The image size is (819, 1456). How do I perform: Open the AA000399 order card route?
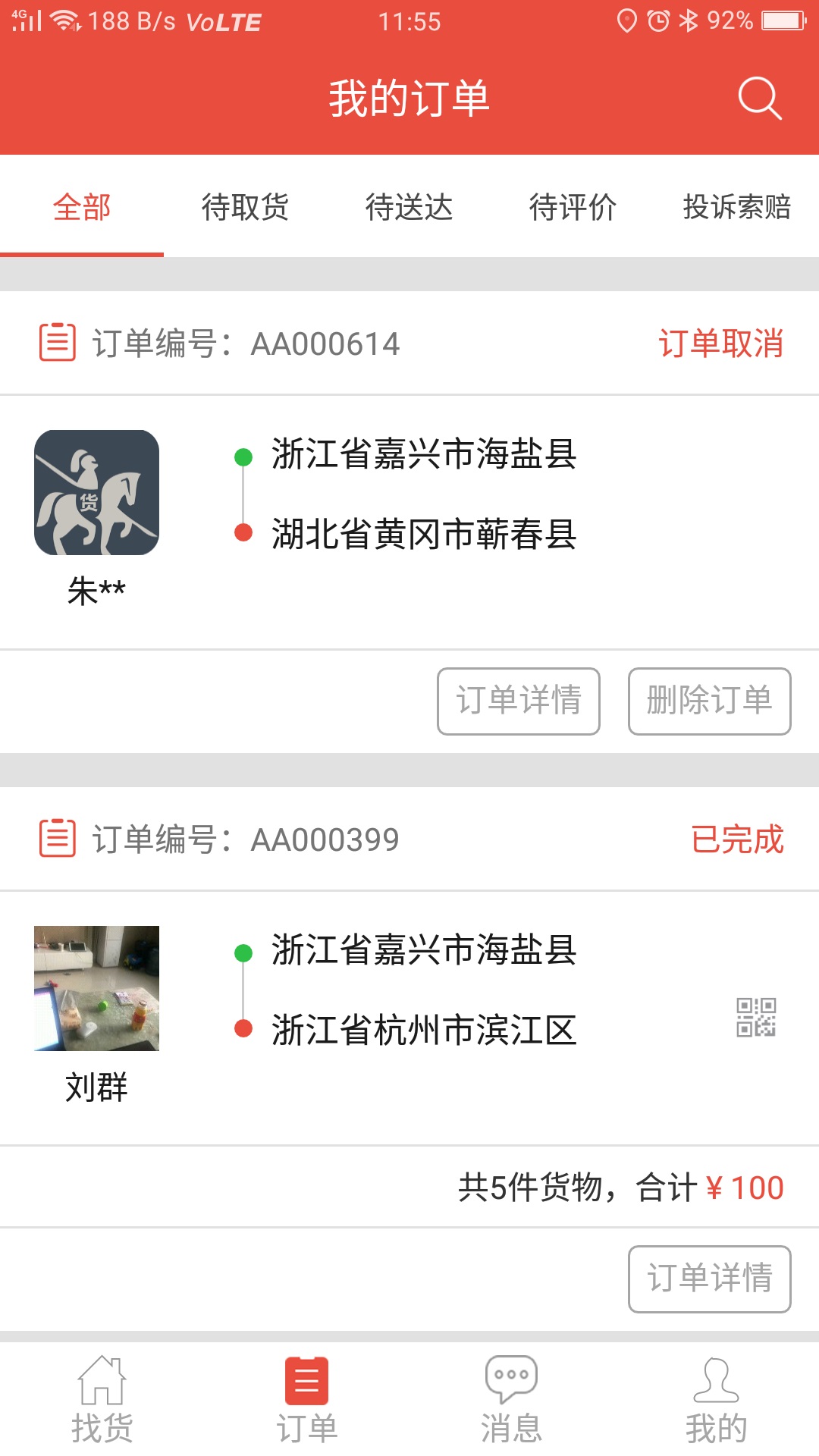[x=425, y=990]
